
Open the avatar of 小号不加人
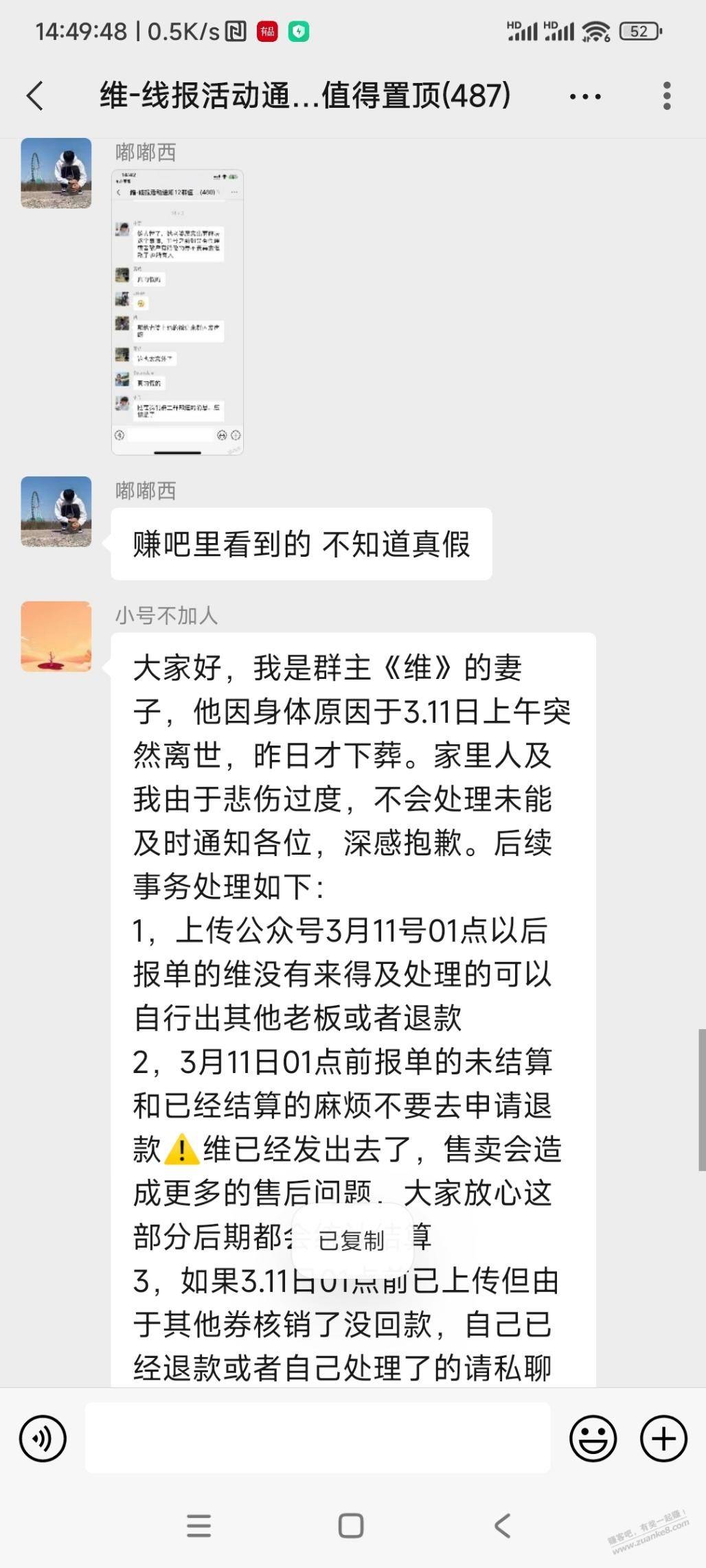pos(56,636)
